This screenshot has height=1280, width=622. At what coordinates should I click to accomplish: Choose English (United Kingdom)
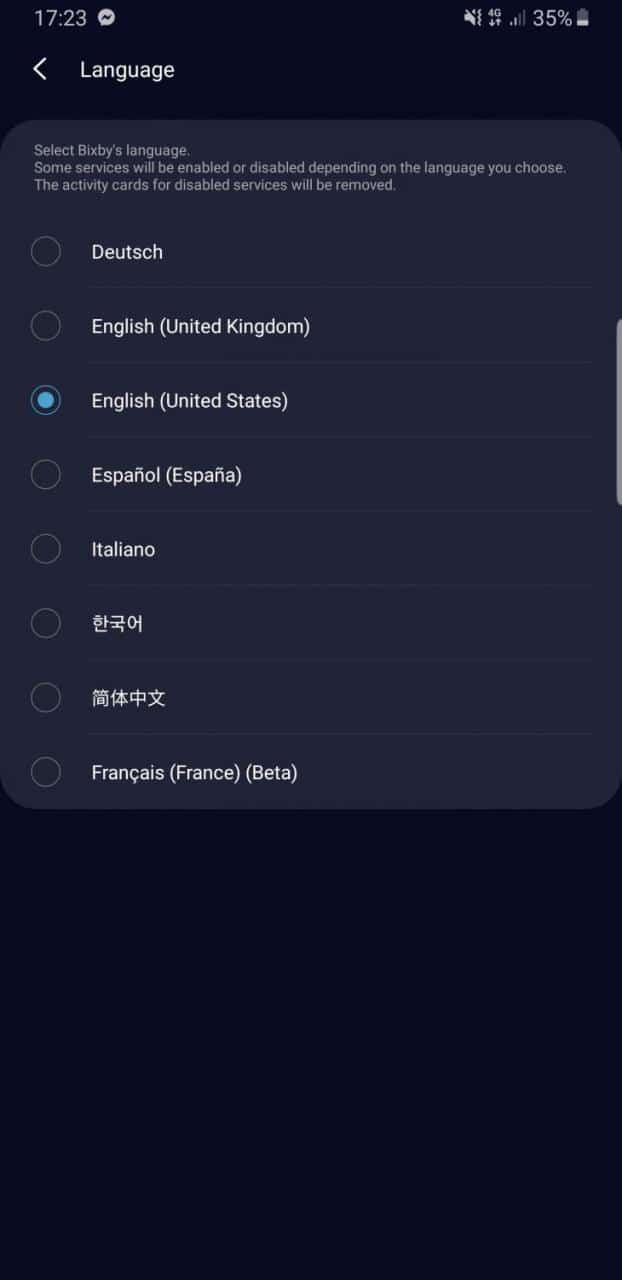tap(311, 326)
